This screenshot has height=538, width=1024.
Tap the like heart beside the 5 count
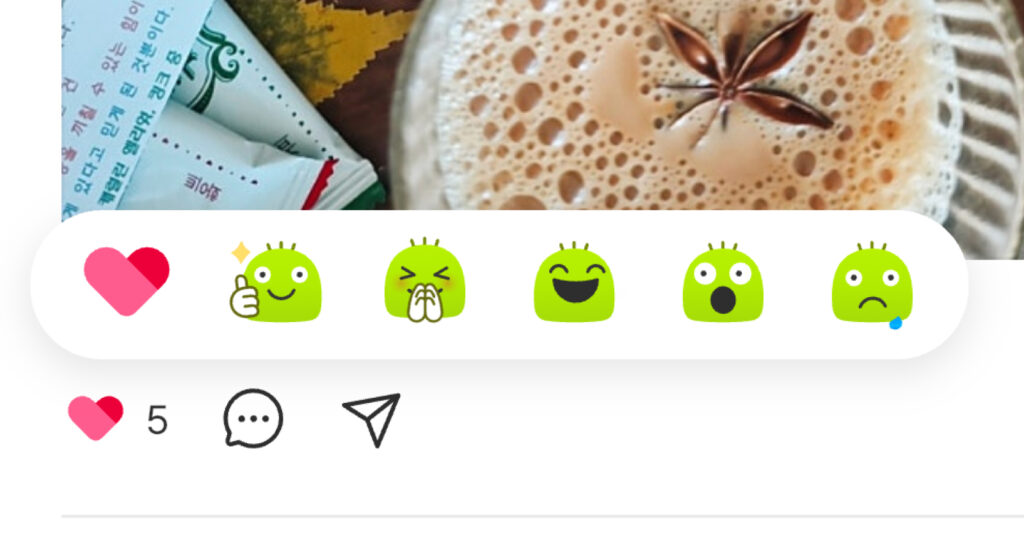pos(96,418)
